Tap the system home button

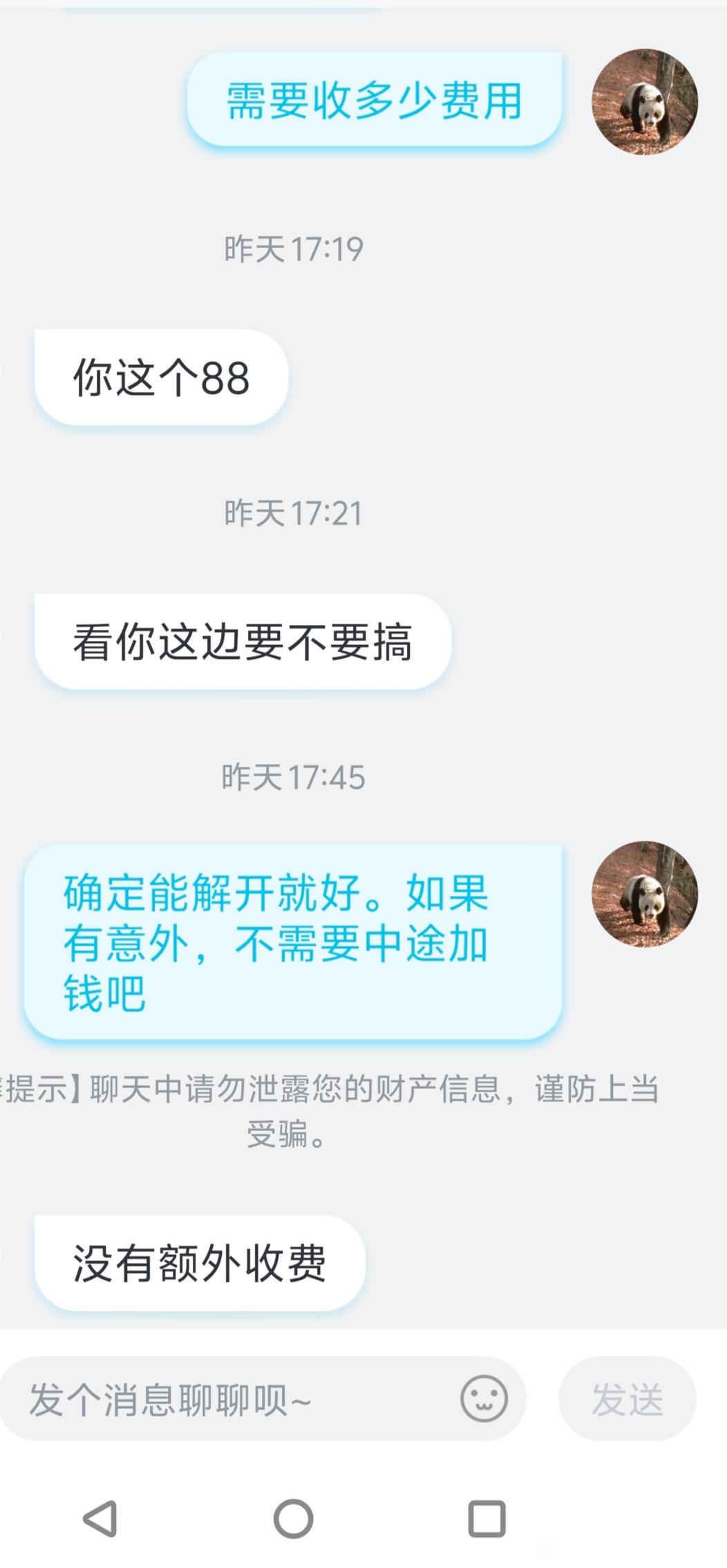[x=294, y=1519]
